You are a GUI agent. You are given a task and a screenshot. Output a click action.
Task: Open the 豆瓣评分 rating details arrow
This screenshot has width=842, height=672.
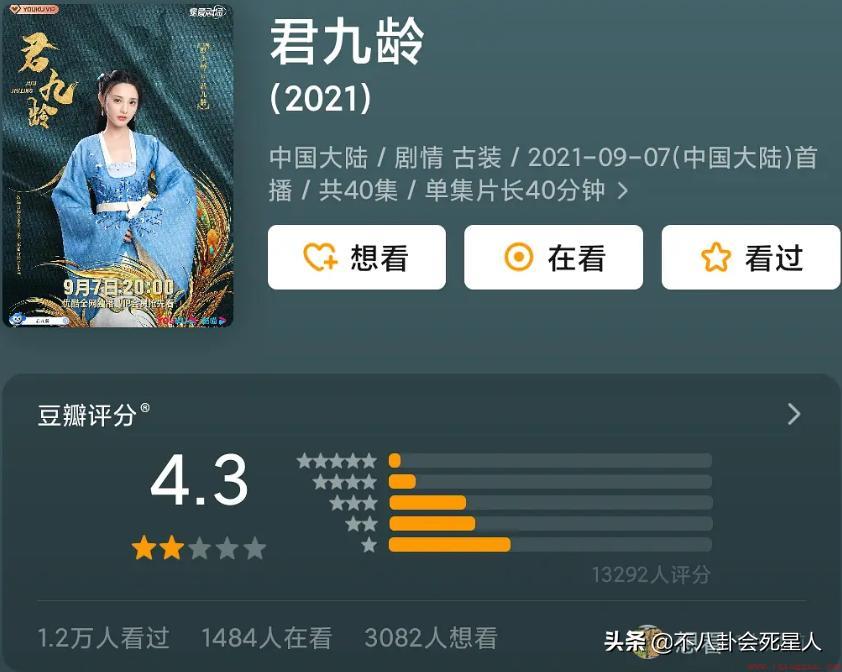pos(794,414)
